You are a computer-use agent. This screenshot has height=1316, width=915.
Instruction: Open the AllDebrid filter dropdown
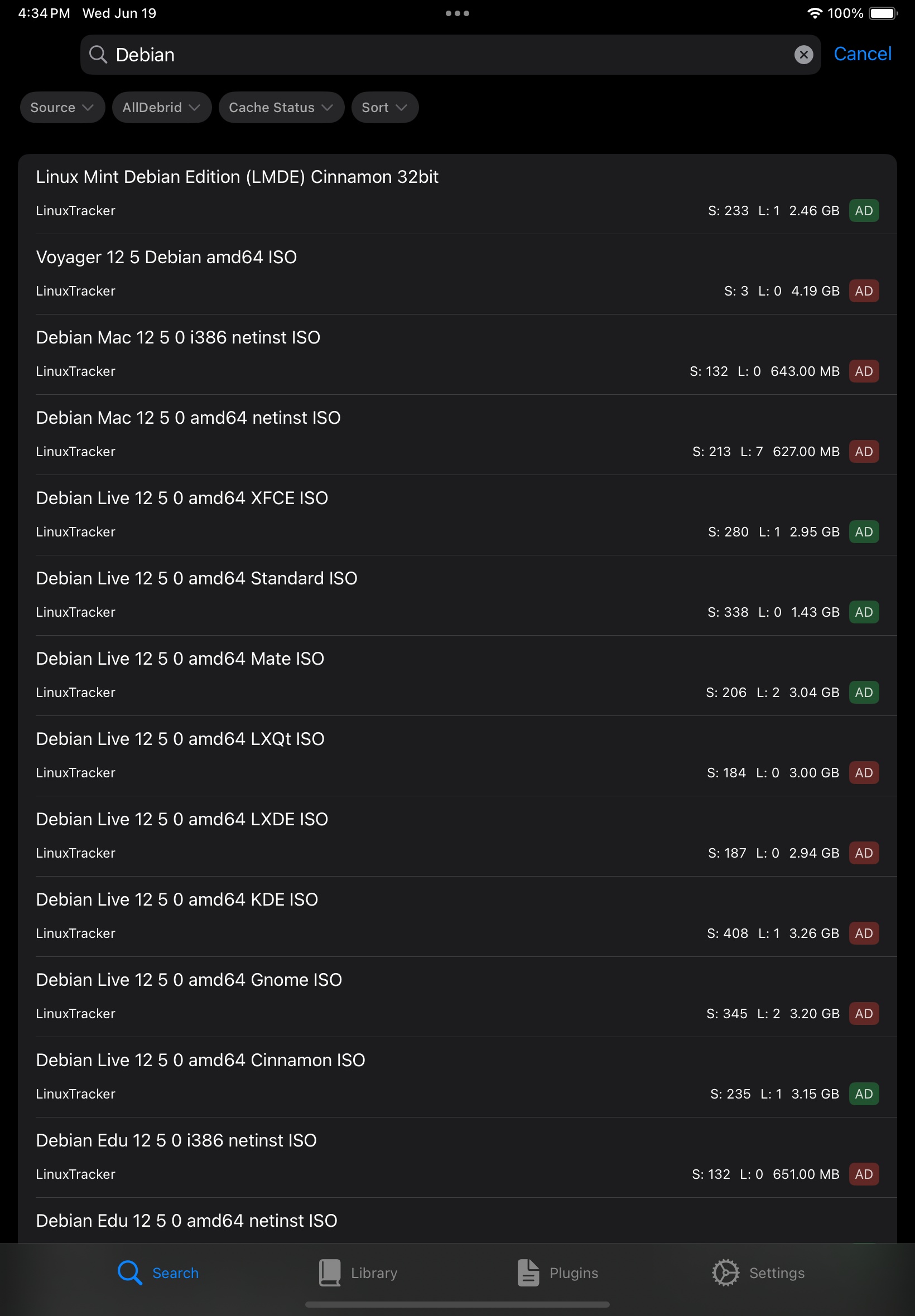click(162, 107)
